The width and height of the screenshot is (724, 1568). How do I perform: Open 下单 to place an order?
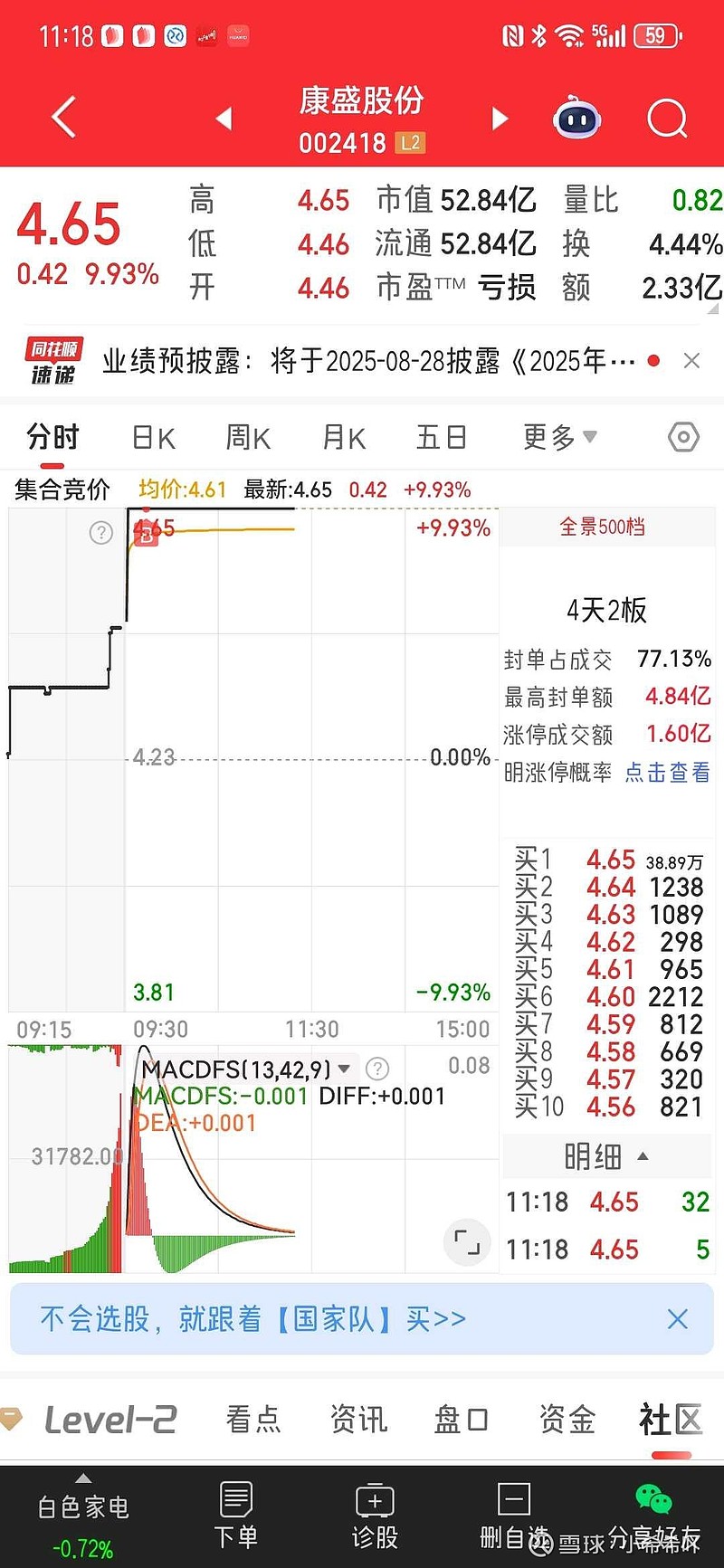(236, 1516)
